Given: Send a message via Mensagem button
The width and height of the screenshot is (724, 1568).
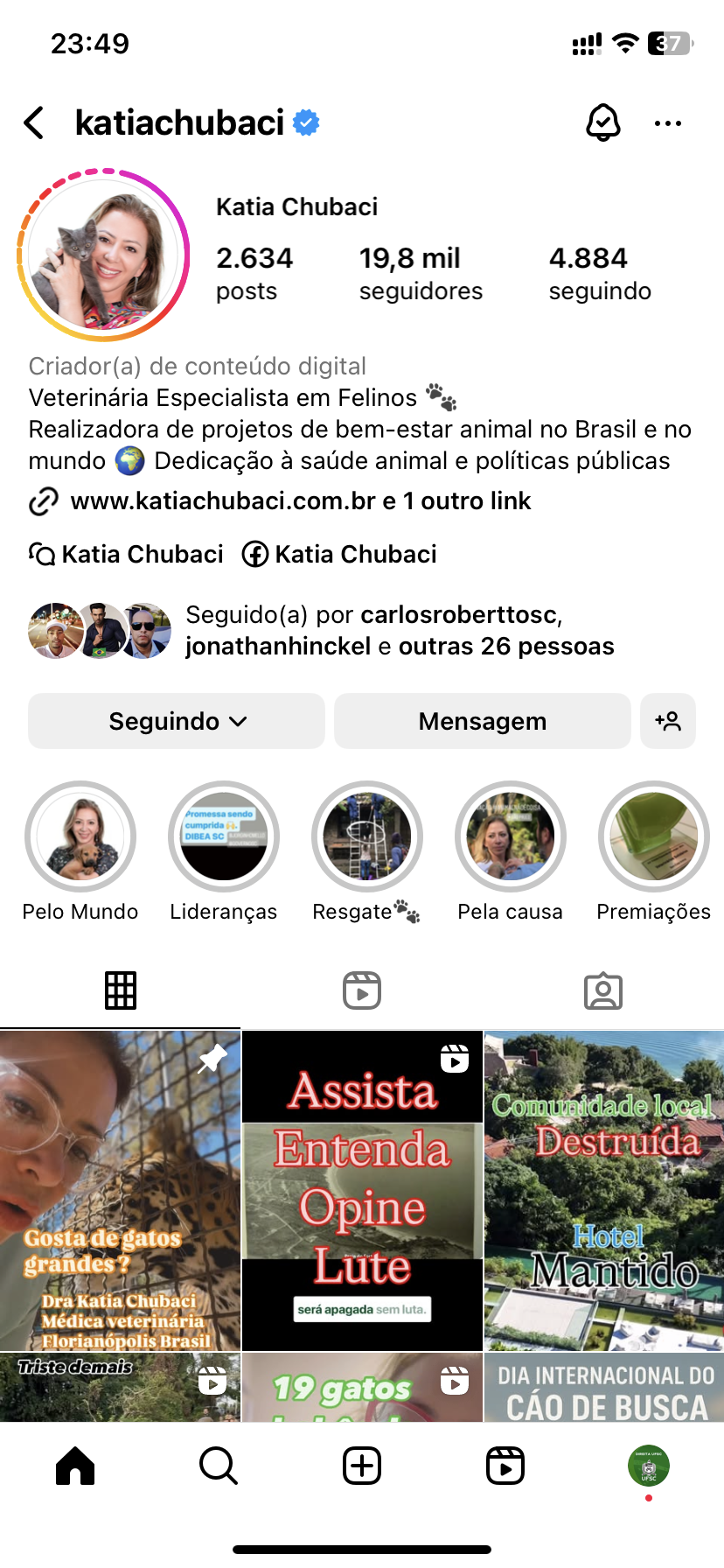Looking at the screenshot, I should coord(482,721).
